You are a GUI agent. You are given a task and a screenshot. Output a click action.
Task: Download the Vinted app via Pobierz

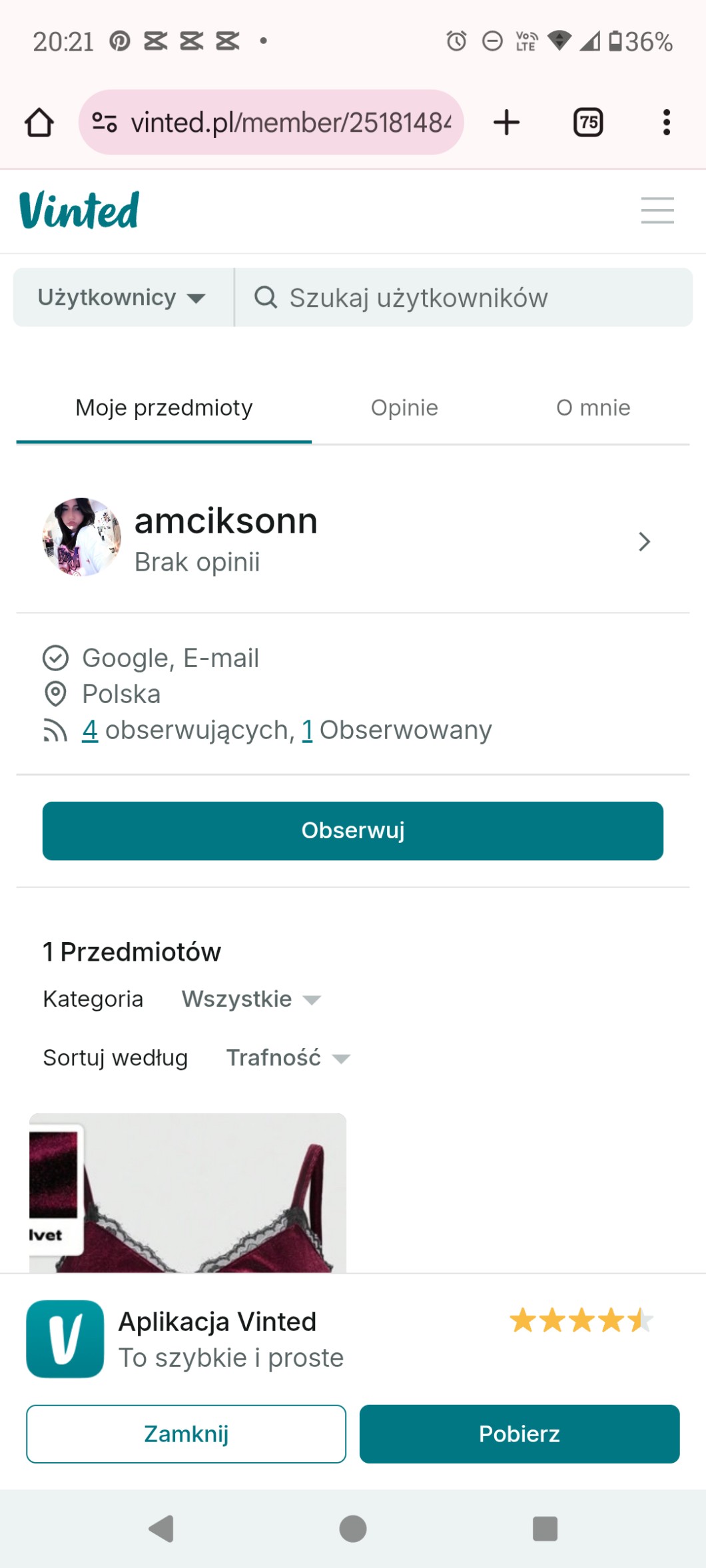(519, 1434)
